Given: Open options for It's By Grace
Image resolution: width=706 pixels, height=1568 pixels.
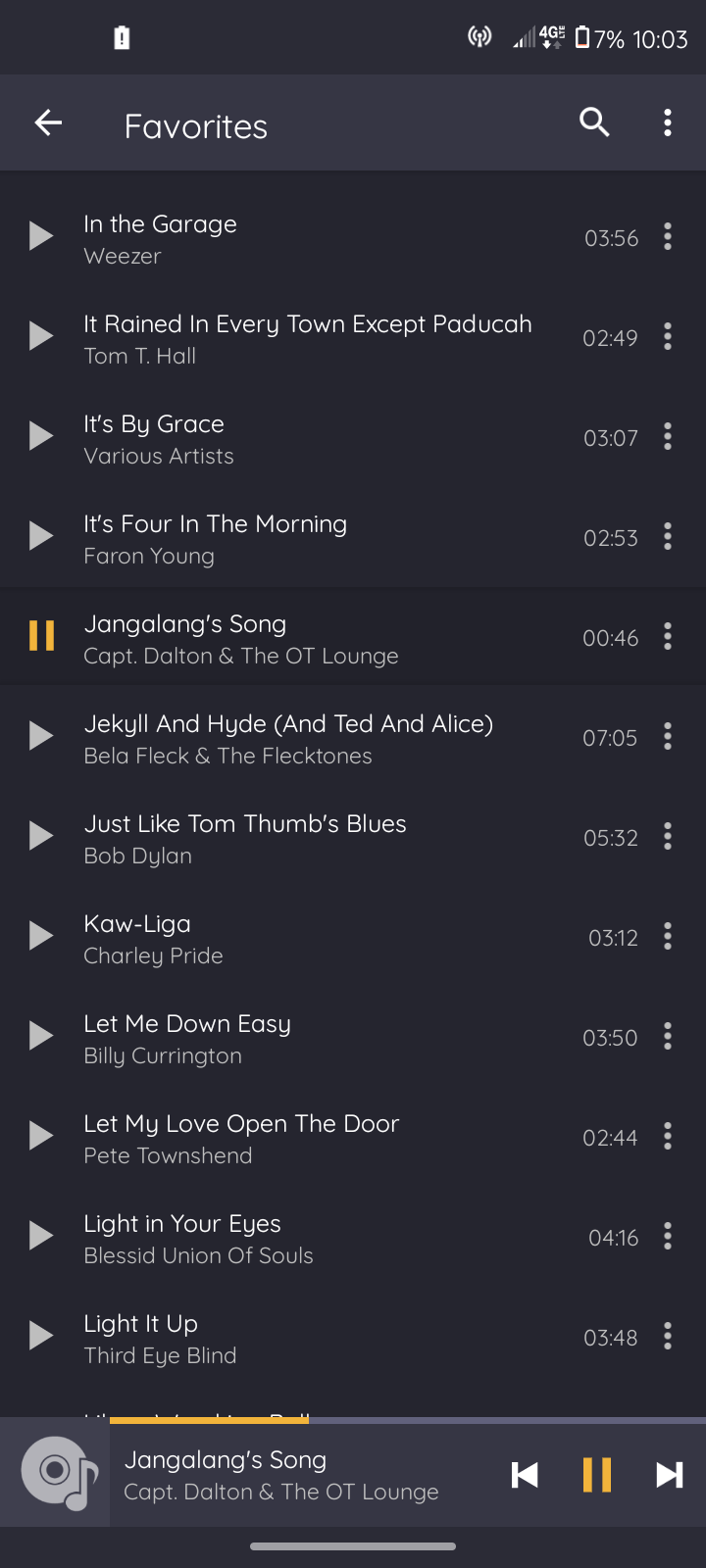Looking at the screenshot, I should (x=668, y=436).
